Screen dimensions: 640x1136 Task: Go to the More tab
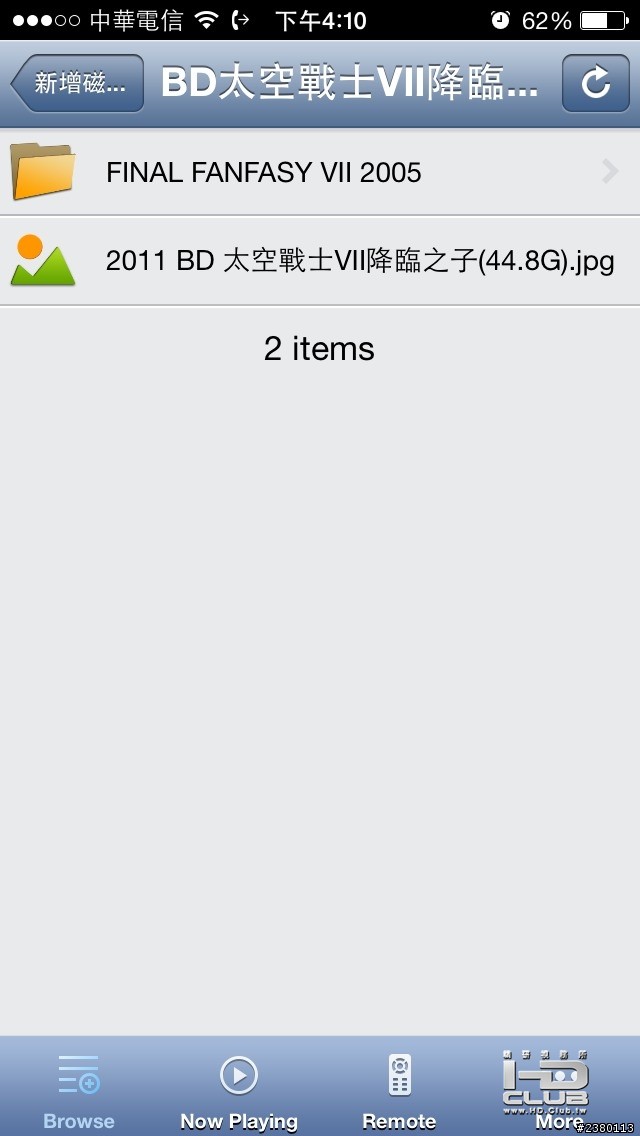click(x=559, y=1089)
